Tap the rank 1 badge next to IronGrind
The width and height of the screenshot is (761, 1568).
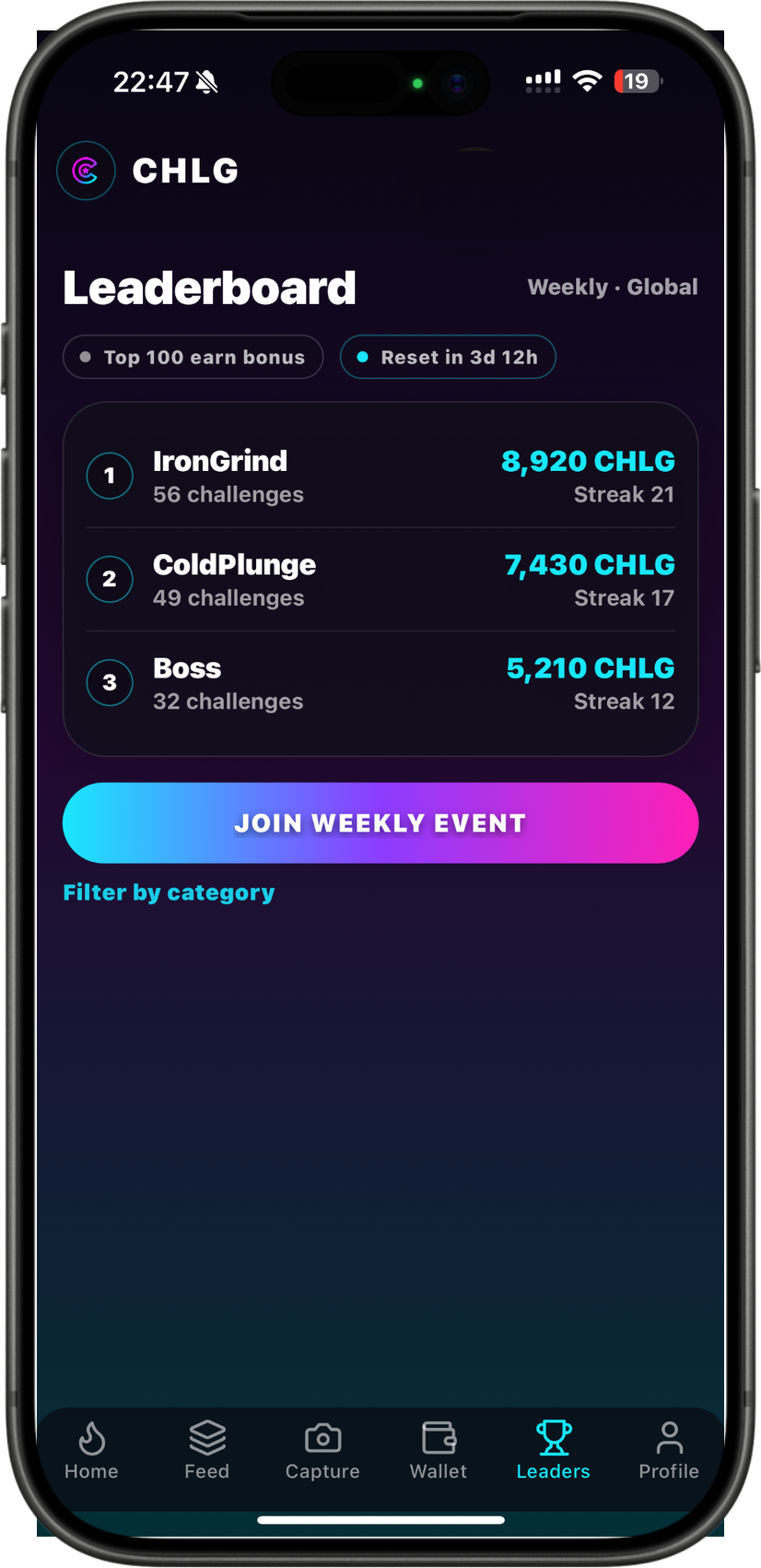pos(109,476)
